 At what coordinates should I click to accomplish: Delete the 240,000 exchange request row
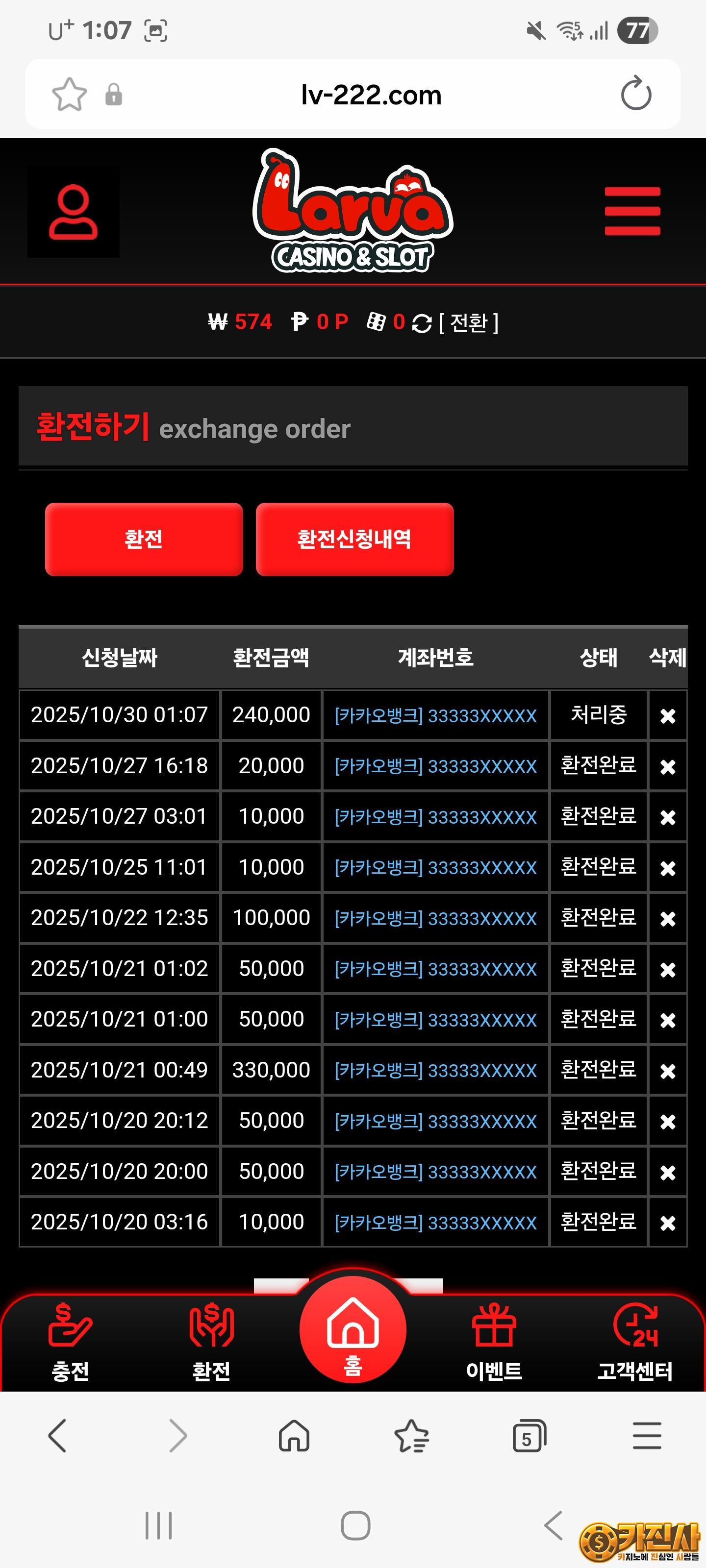668,716
